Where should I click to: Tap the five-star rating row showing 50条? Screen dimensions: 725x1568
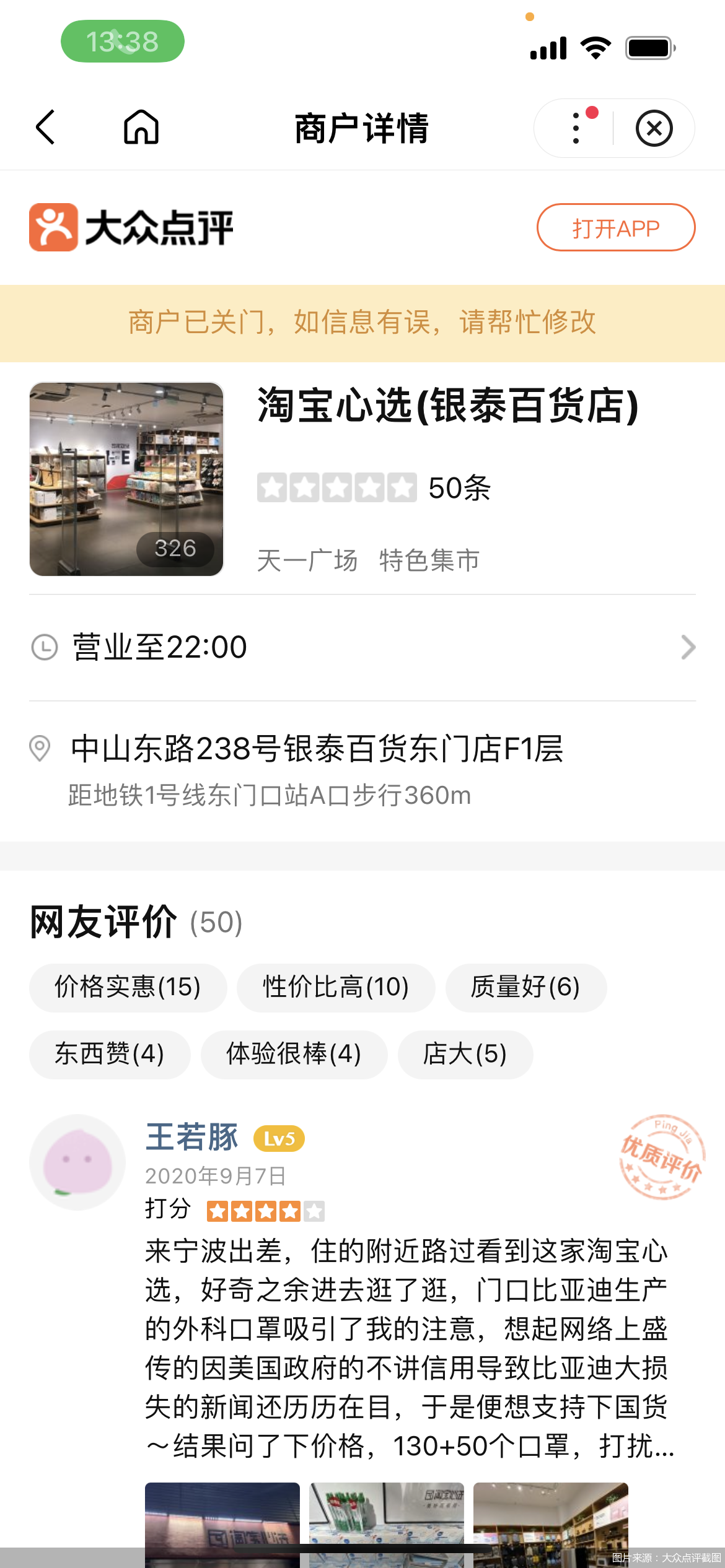pyautogui.click(x=372, y=489)
